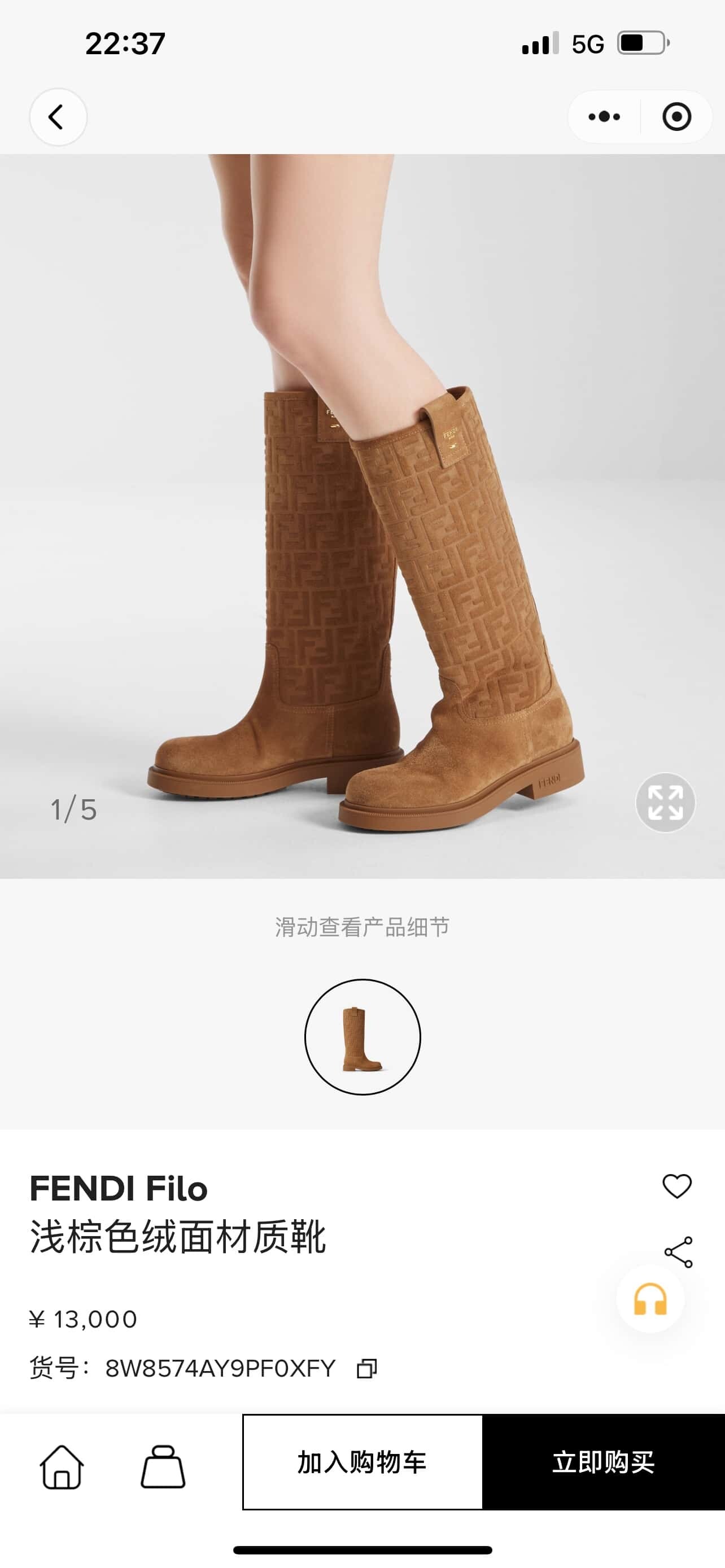
Task: Go to the store home page
Action: click(62, 1466)
